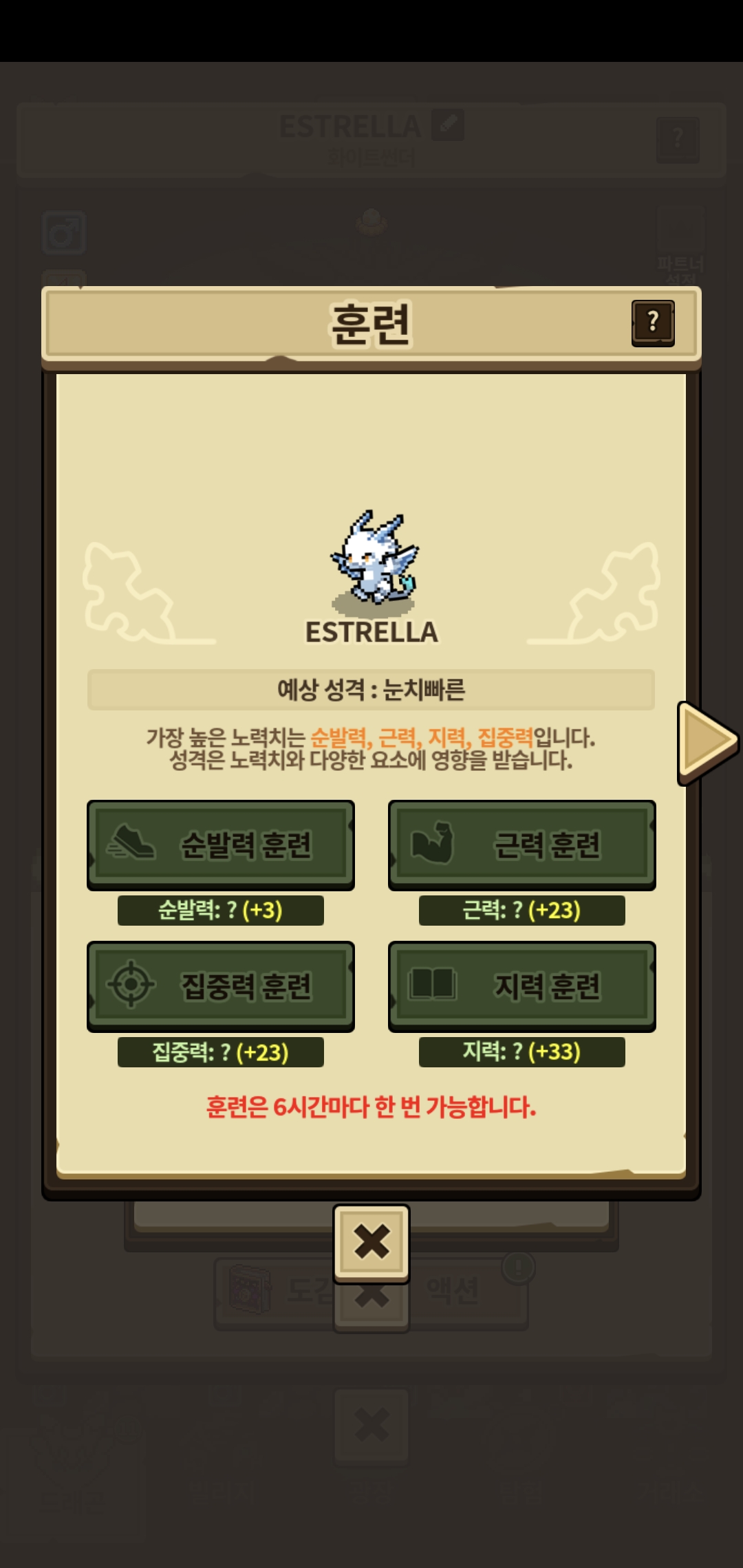This screenshot has width=743, height=1568.
Task: Close the 훈련 dialog with X
Action: pyautogui.click(x=371, y=1243)
